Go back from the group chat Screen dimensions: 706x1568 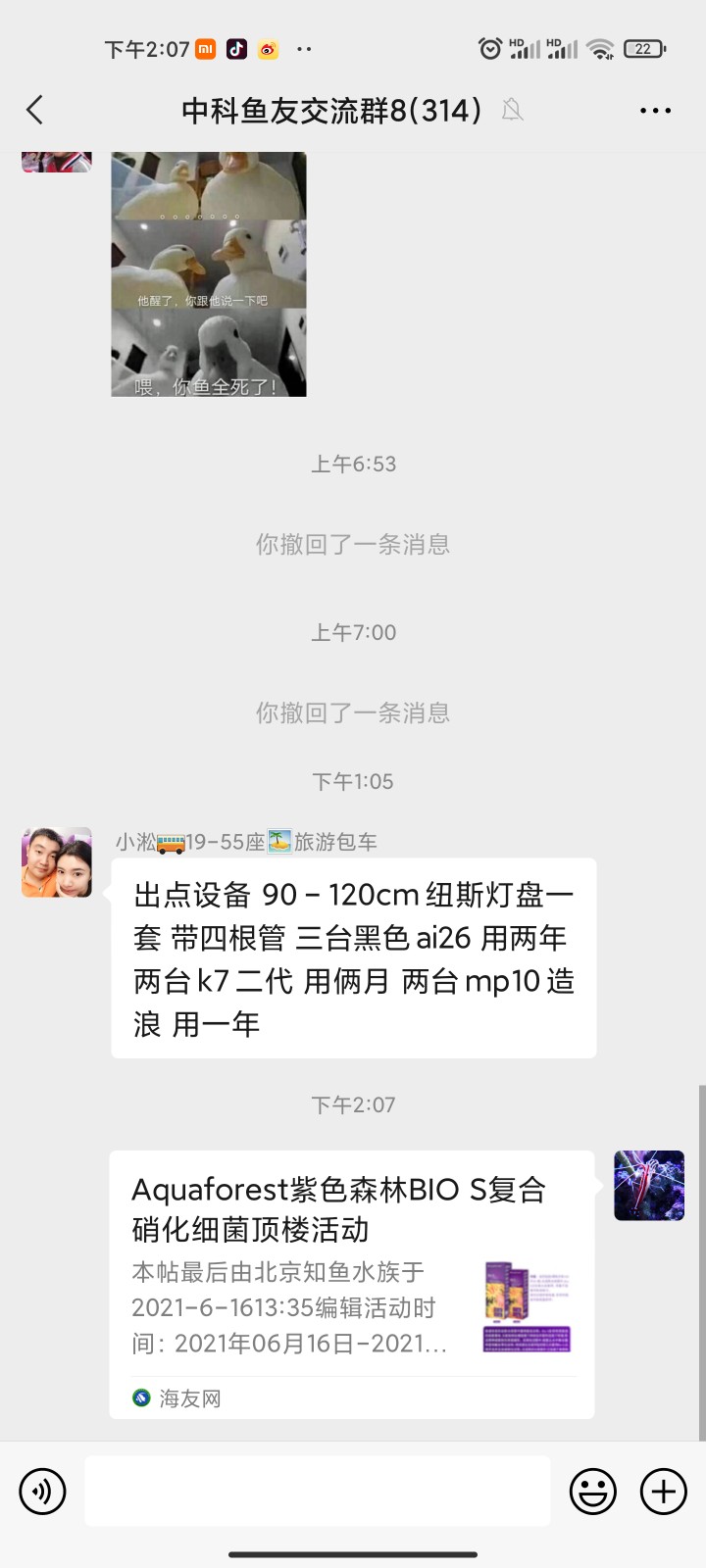click(x=35, y=110)
